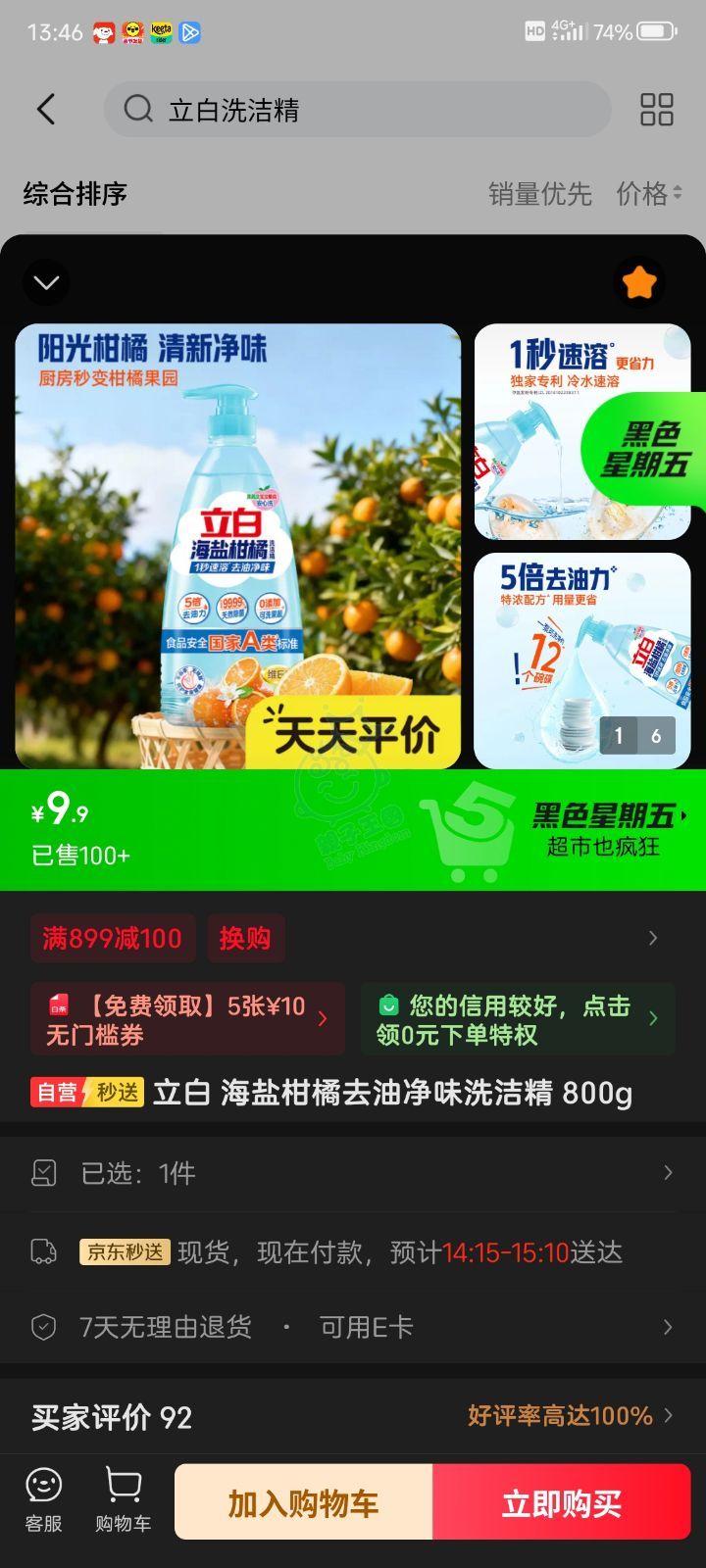
Task: Claim the free 5张¥10 无门槛券
Action: pyautogui.click(x=186, y=1019)
